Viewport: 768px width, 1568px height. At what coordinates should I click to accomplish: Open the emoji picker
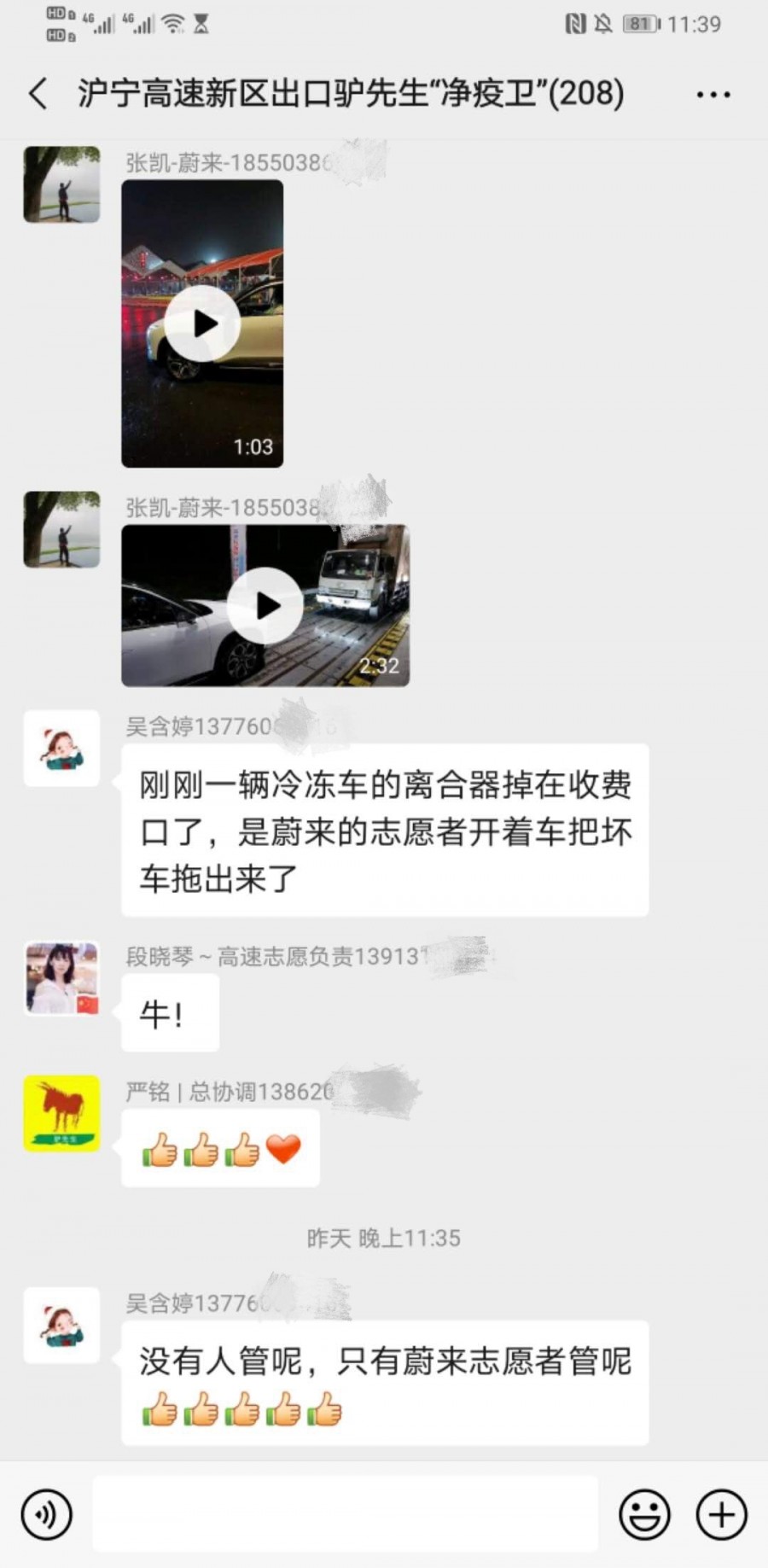(x=644, y=1515)
